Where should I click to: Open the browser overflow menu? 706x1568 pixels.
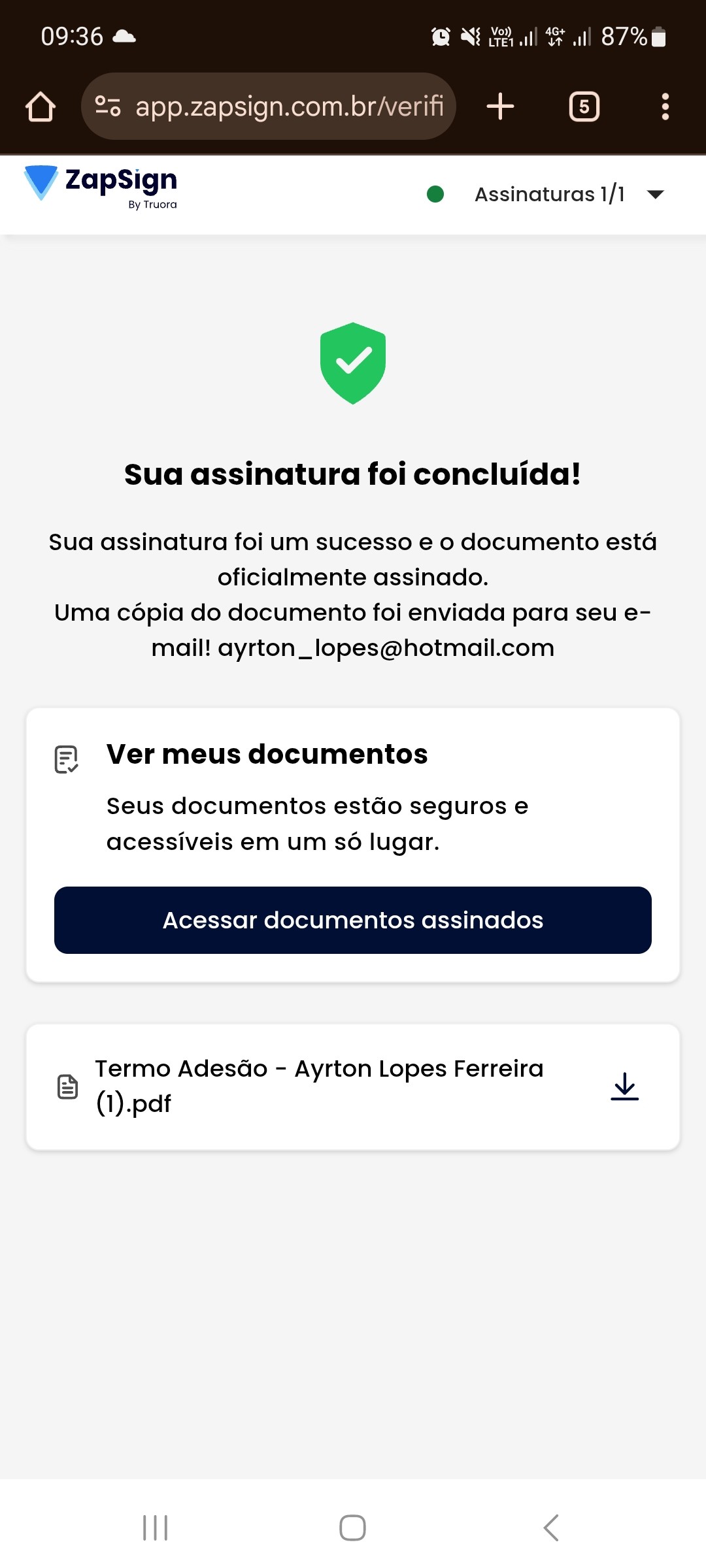[x=665, y=106]
